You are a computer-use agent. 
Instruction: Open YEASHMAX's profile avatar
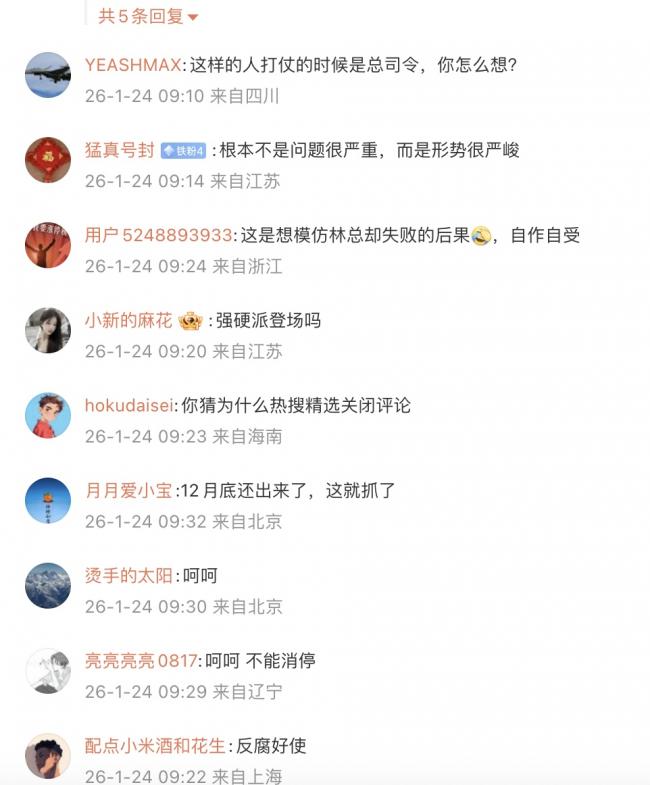pos(48,75)
